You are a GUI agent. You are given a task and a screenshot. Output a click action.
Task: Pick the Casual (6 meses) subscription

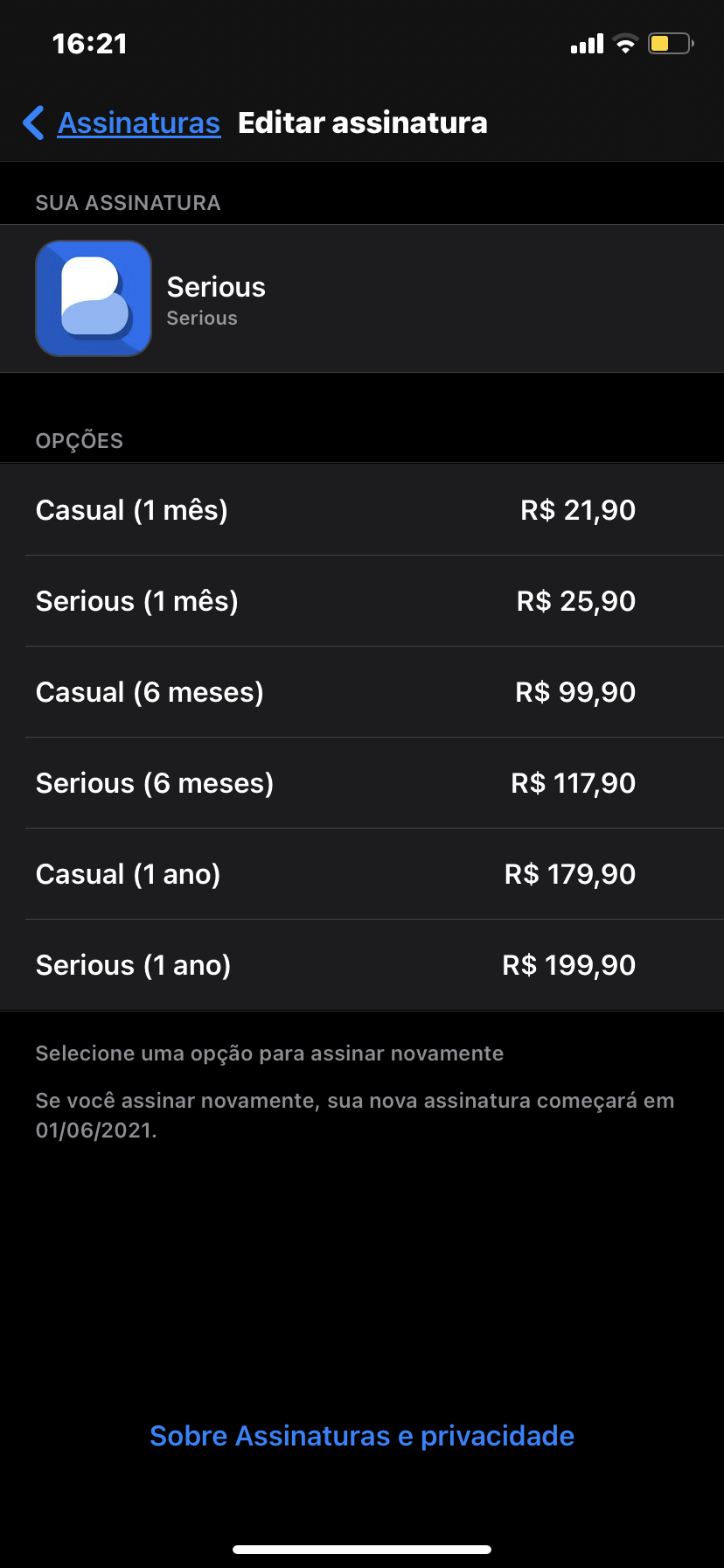(362, 692)
